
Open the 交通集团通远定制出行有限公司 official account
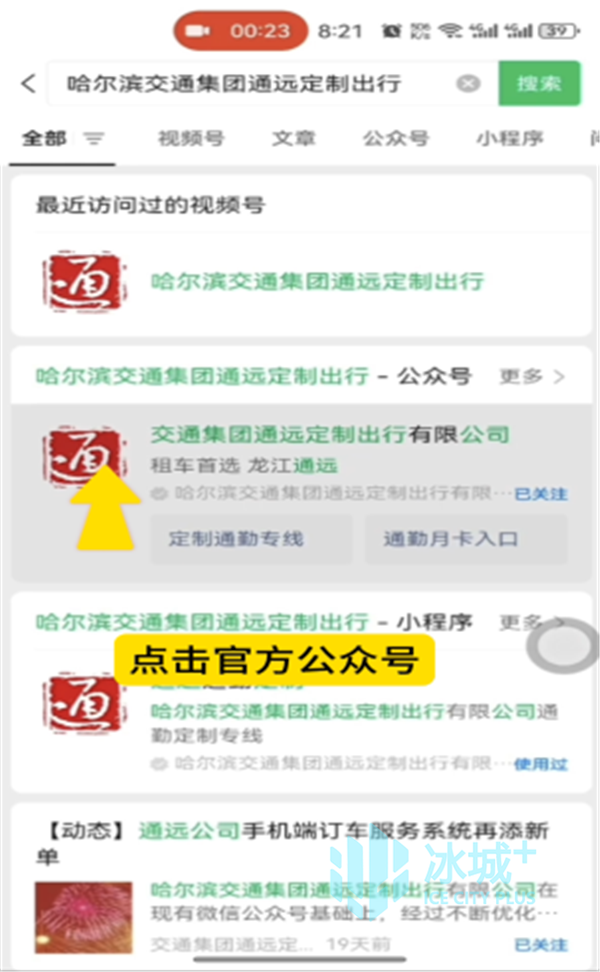coord(329,435)
